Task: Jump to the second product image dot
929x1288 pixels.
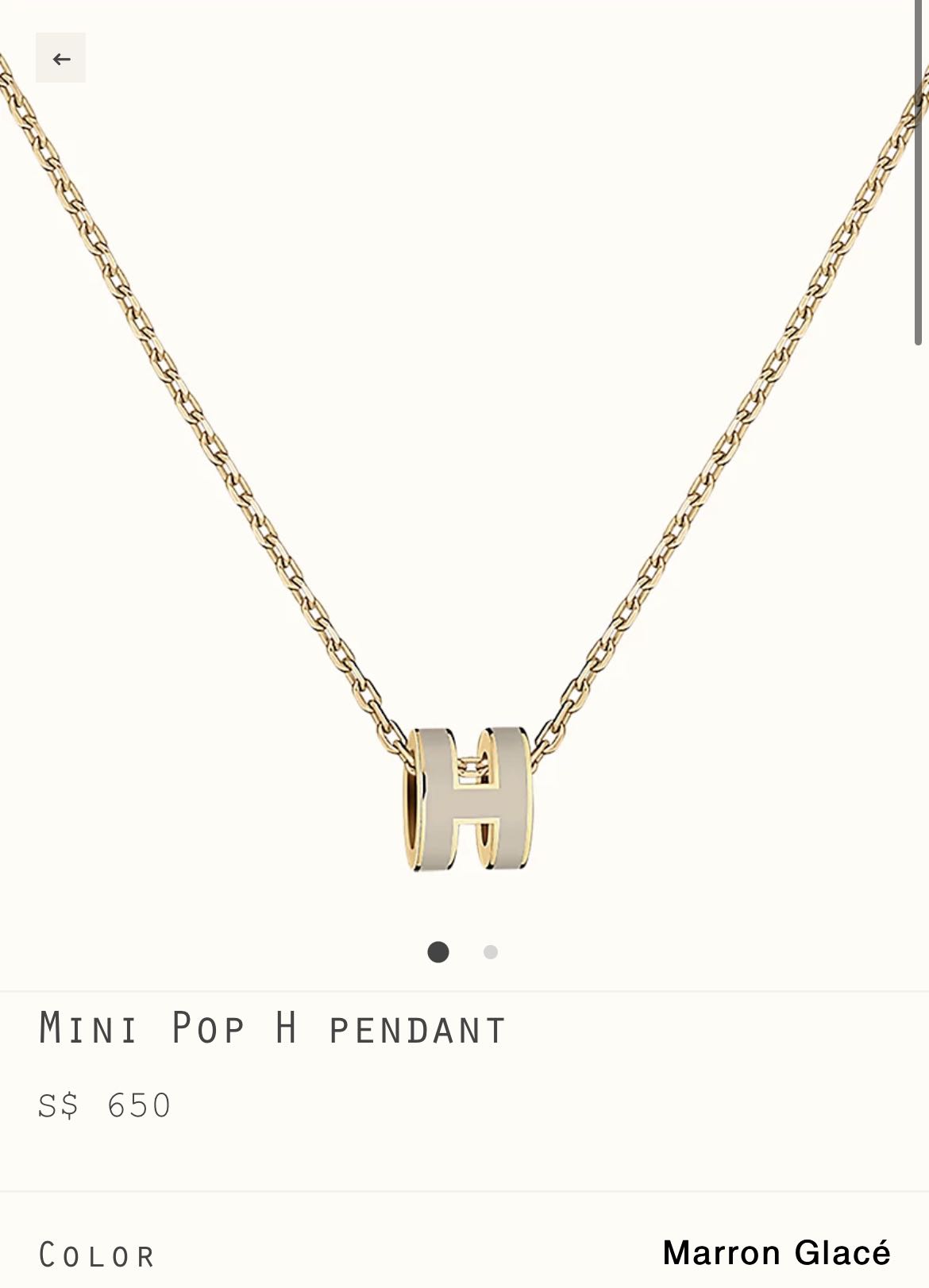Action: point(491,952)
